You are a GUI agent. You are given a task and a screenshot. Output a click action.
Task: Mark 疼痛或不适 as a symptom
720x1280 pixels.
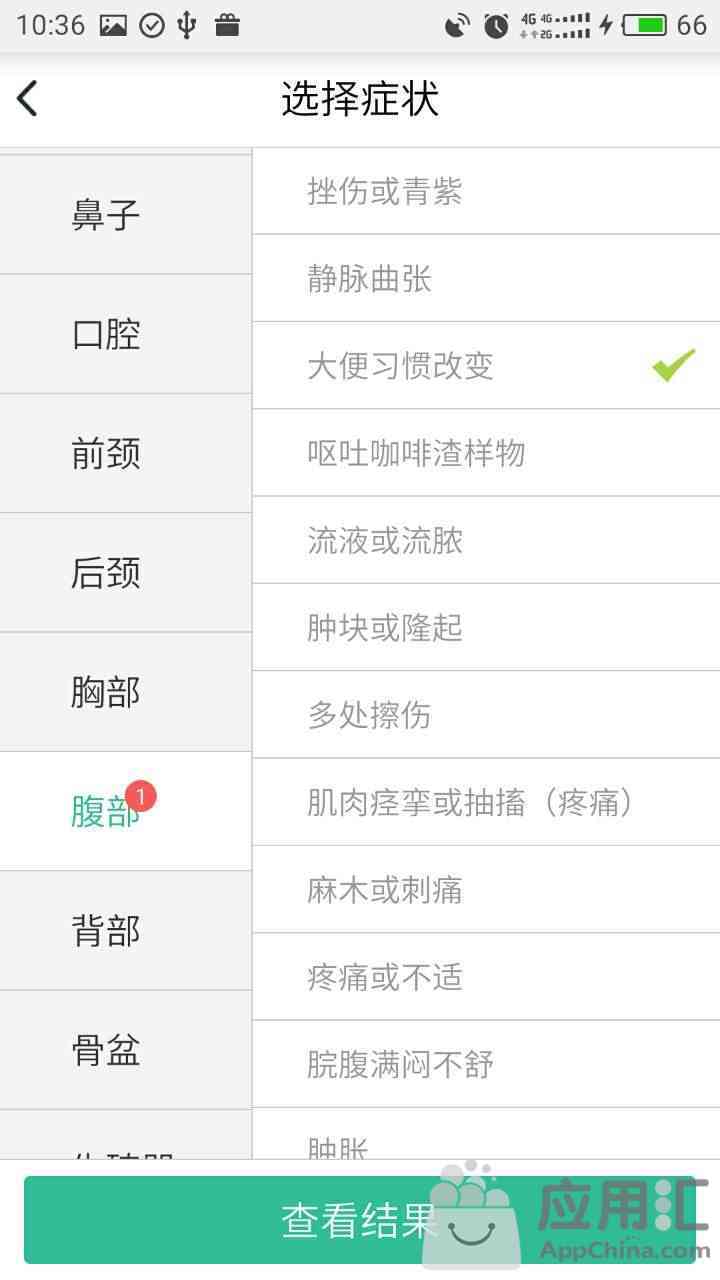(486, 976)
